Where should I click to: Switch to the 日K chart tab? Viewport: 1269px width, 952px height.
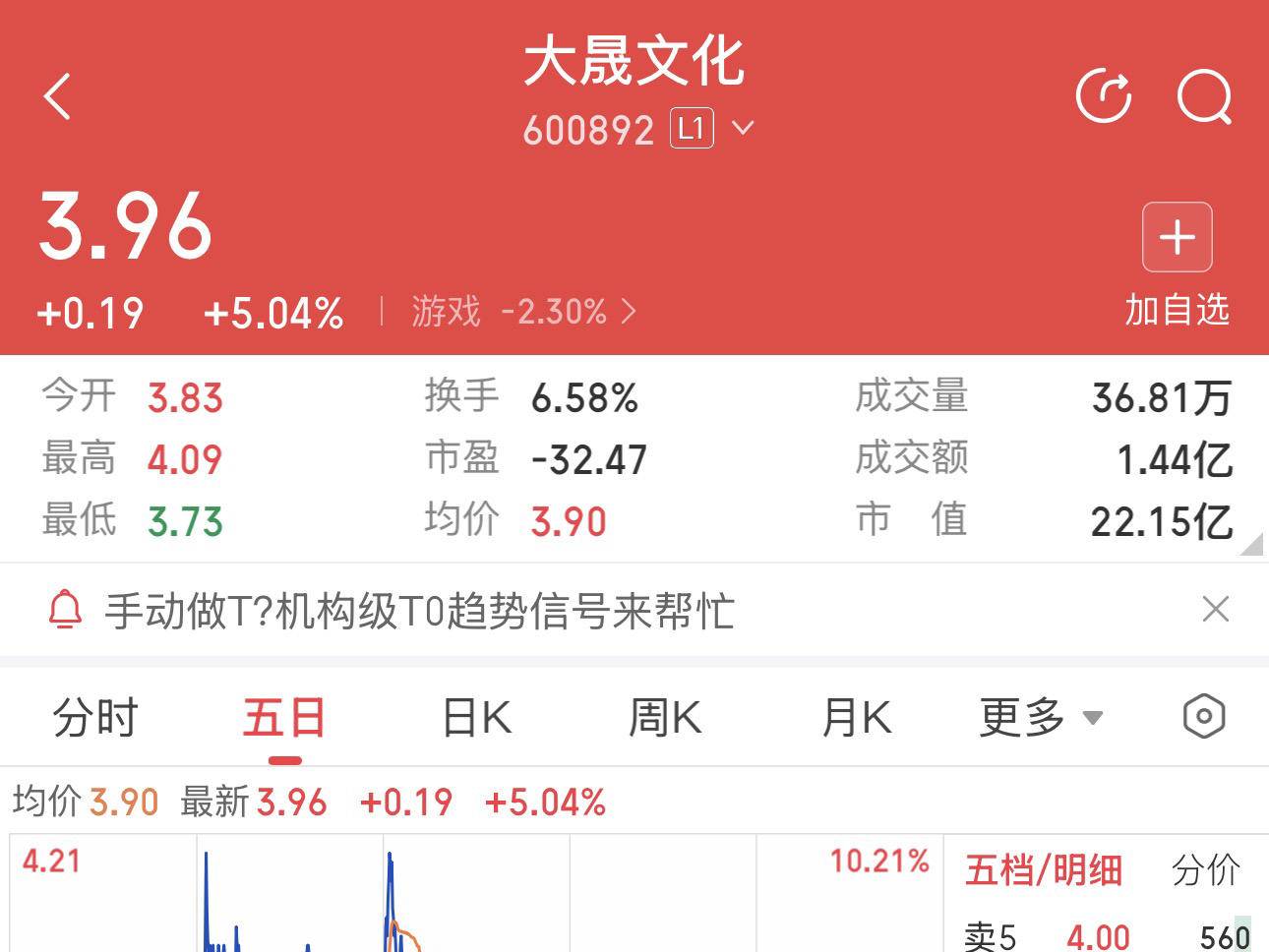click(x=477, y=717)
